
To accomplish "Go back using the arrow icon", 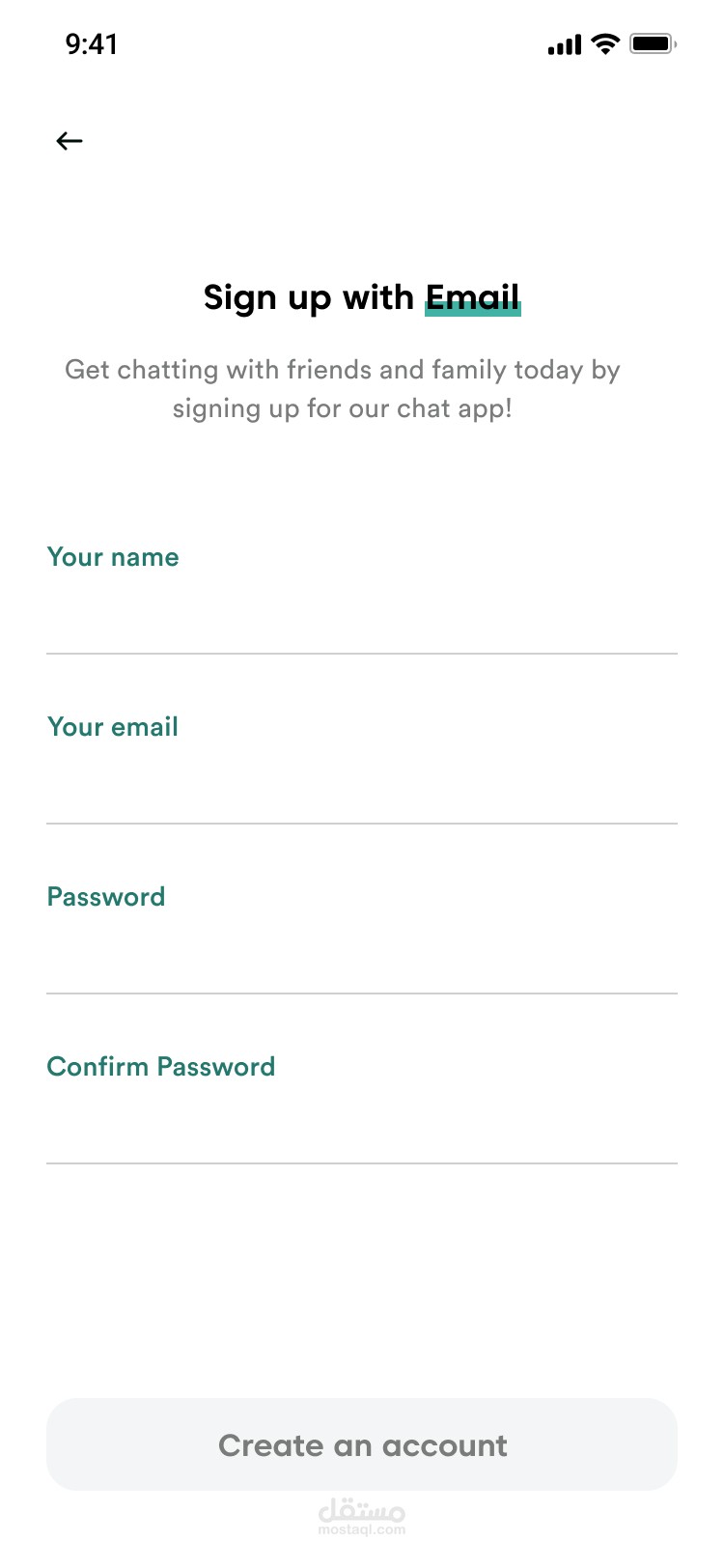I will pos(70,141).
